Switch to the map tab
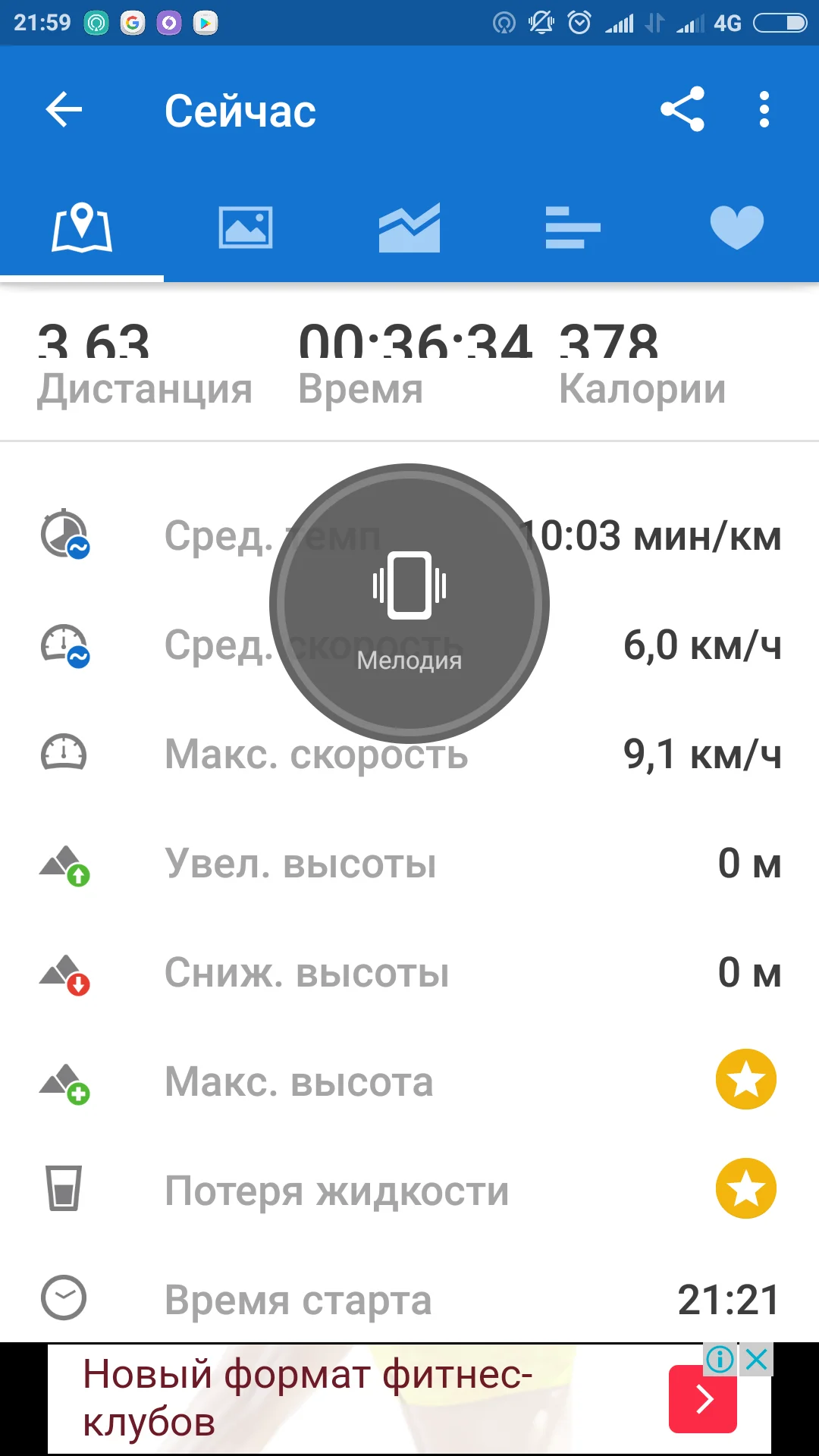 click(82, 227)
